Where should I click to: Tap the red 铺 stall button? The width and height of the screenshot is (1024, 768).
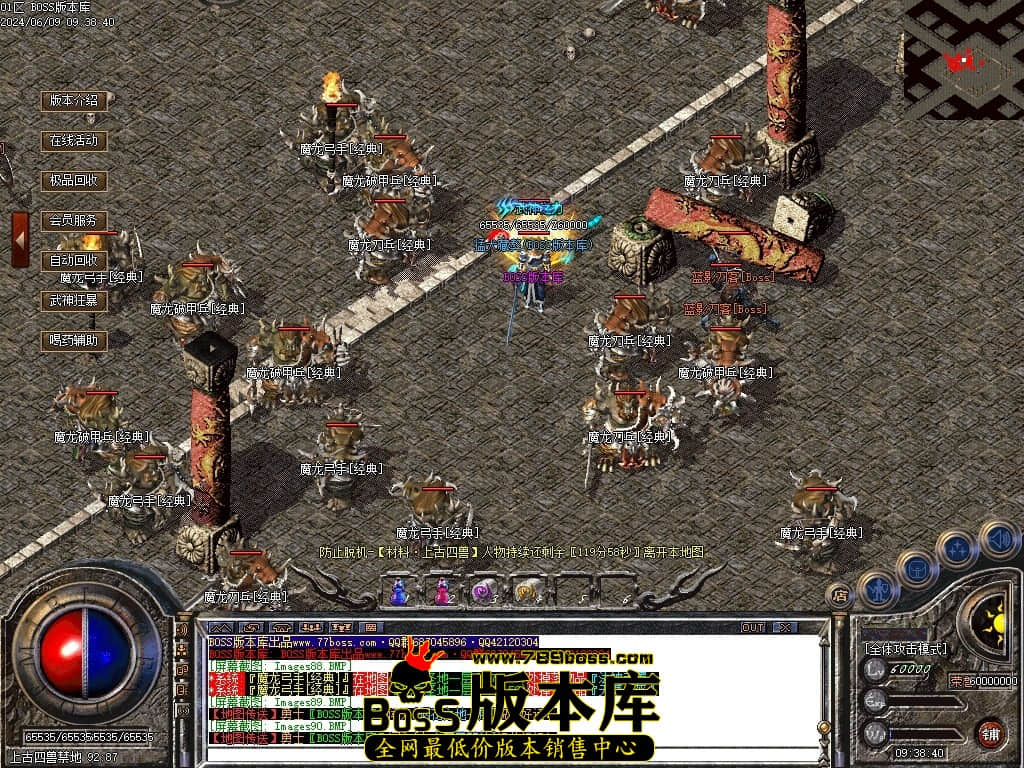[990, 733]
